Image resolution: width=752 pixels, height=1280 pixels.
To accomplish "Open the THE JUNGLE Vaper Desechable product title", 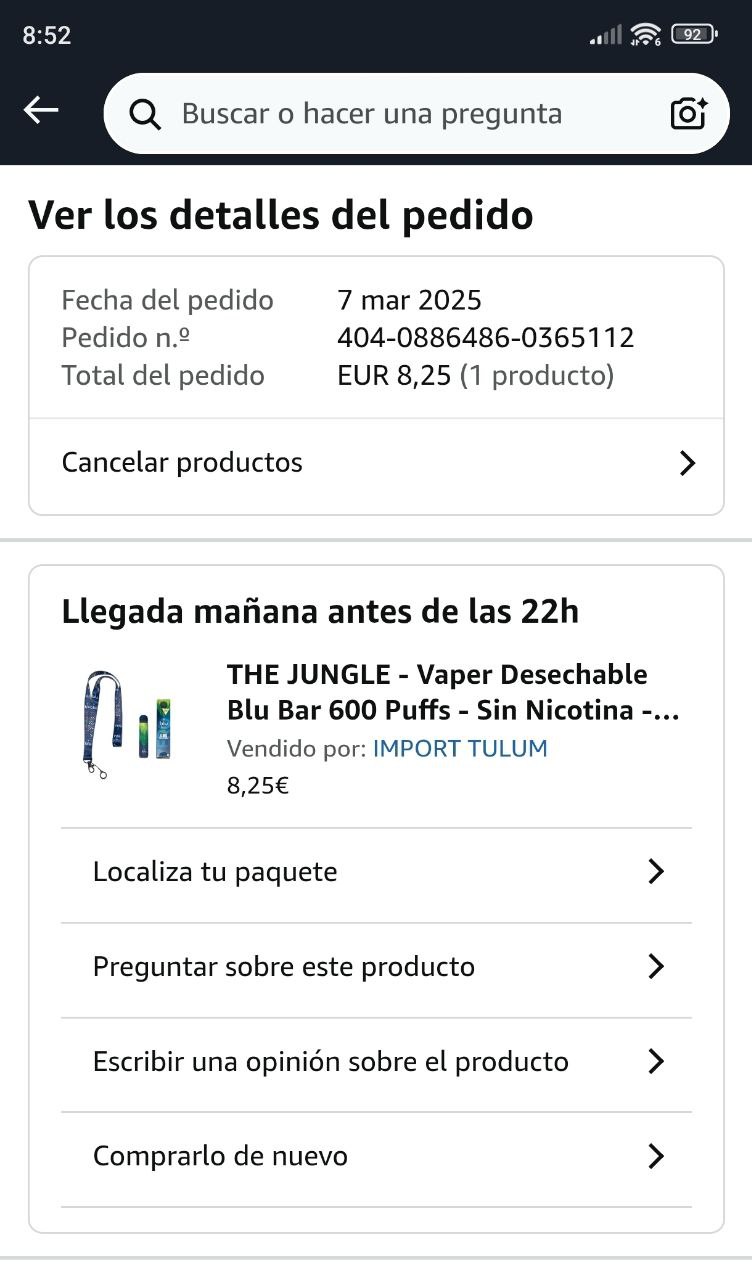I will click(453, 692).
